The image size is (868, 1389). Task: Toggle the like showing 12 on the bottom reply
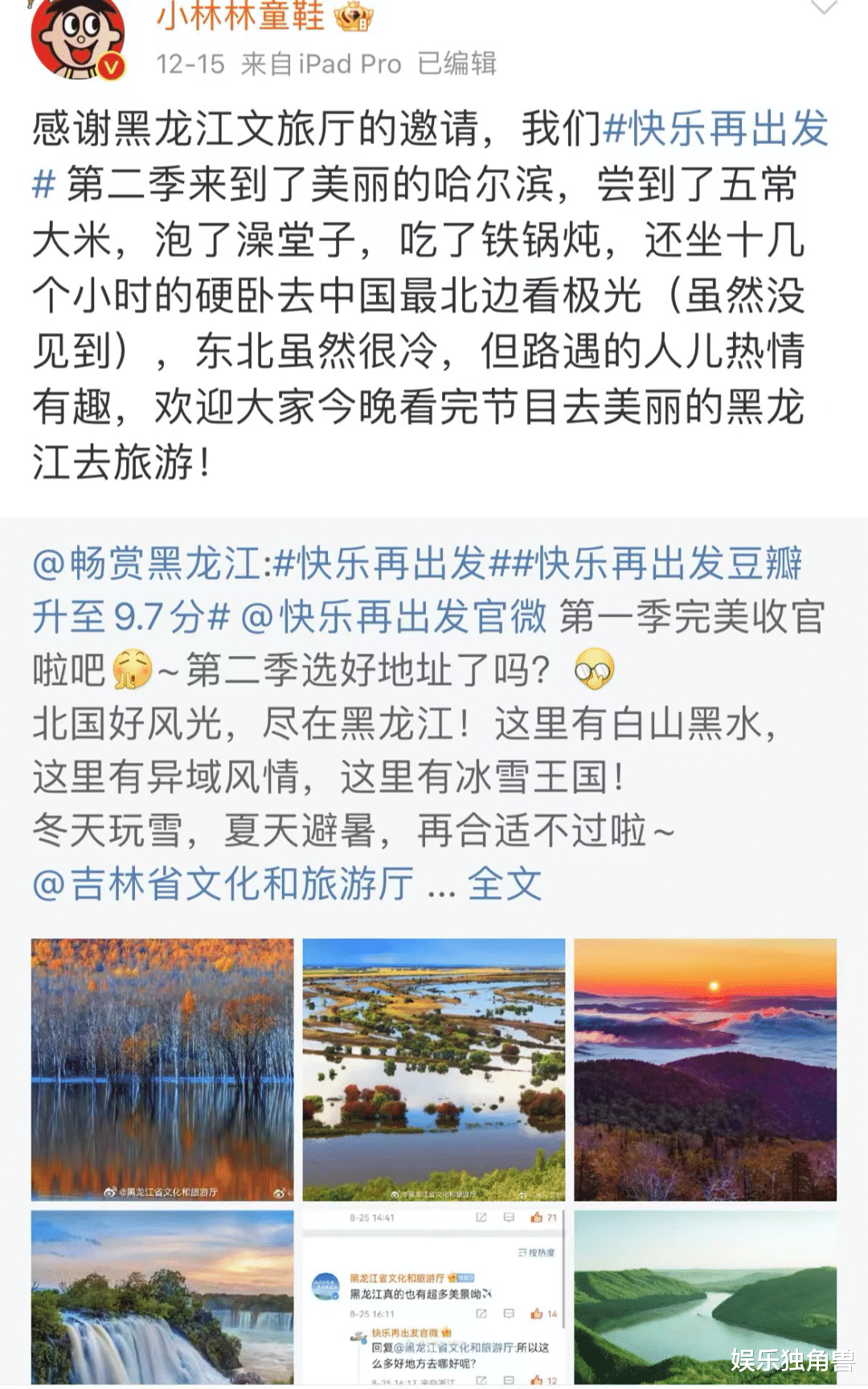(535, 1380)
